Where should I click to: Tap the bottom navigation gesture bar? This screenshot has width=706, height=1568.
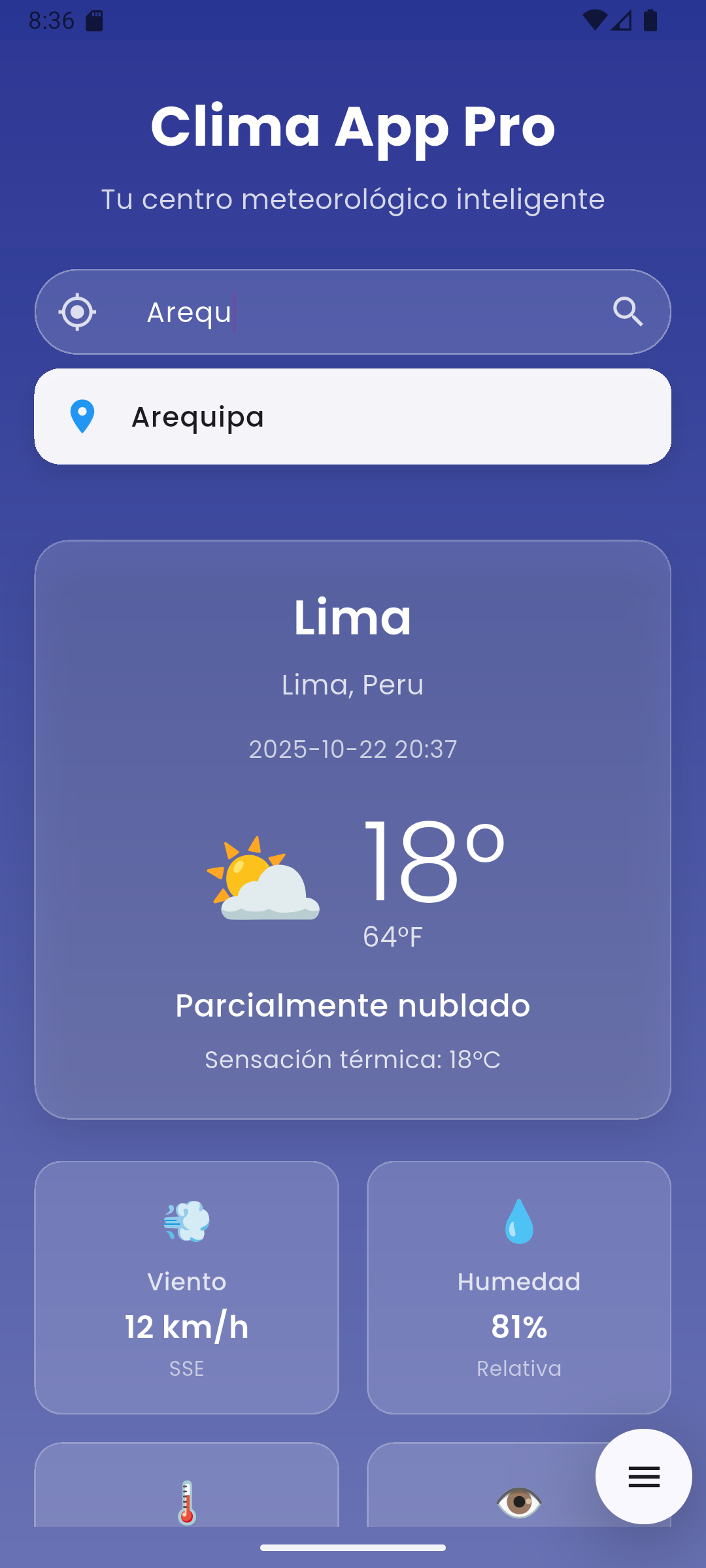(353, 1549)
